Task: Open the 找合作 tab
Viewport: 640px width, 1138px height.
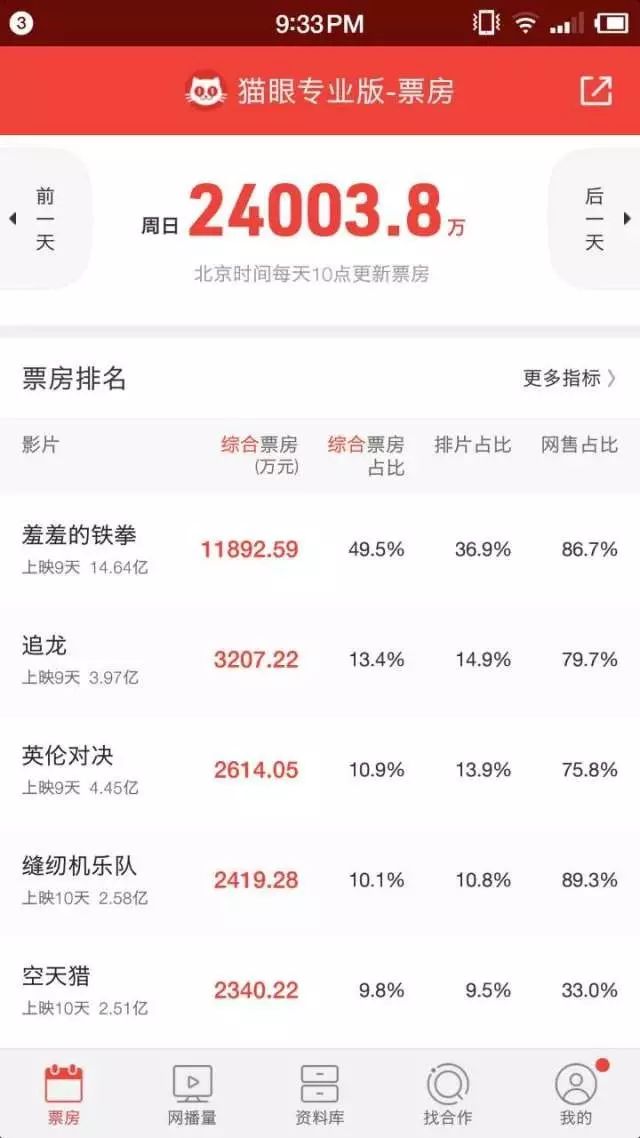Action: coord(448,1095)
